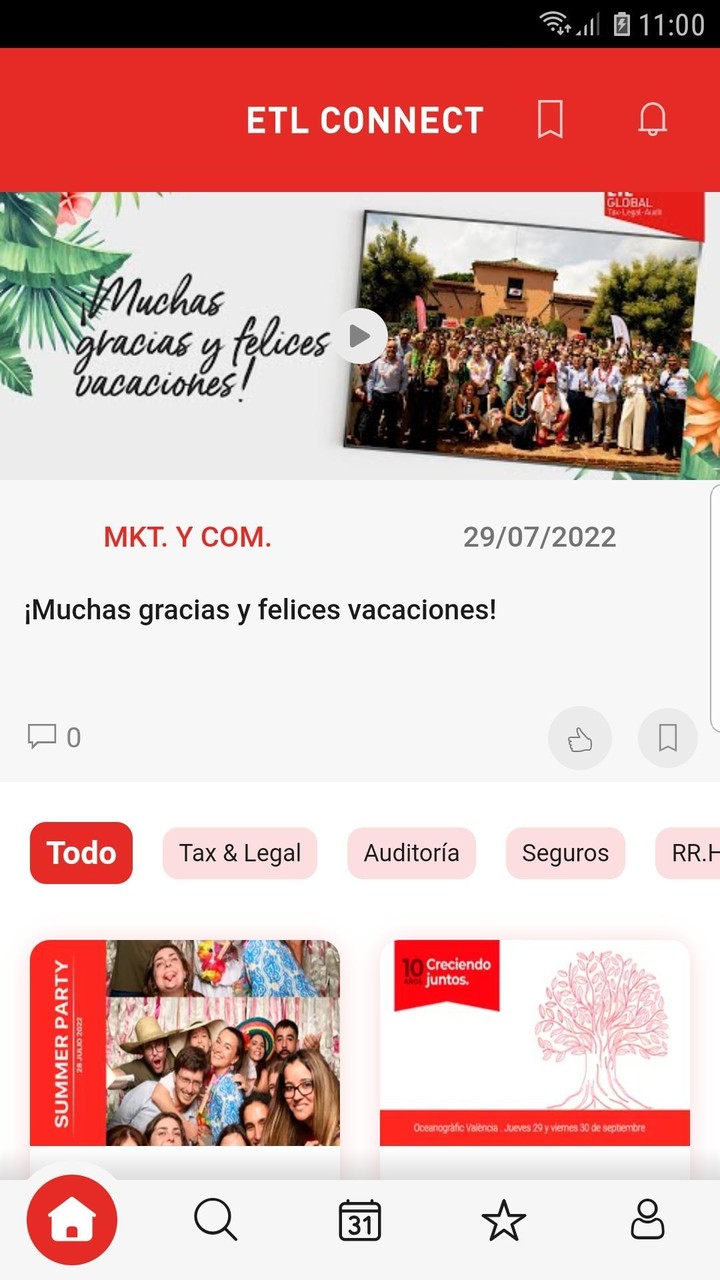Open favorites via the star icon
This screenshot has height=1280, width=720.
[x=504, y=1220]
